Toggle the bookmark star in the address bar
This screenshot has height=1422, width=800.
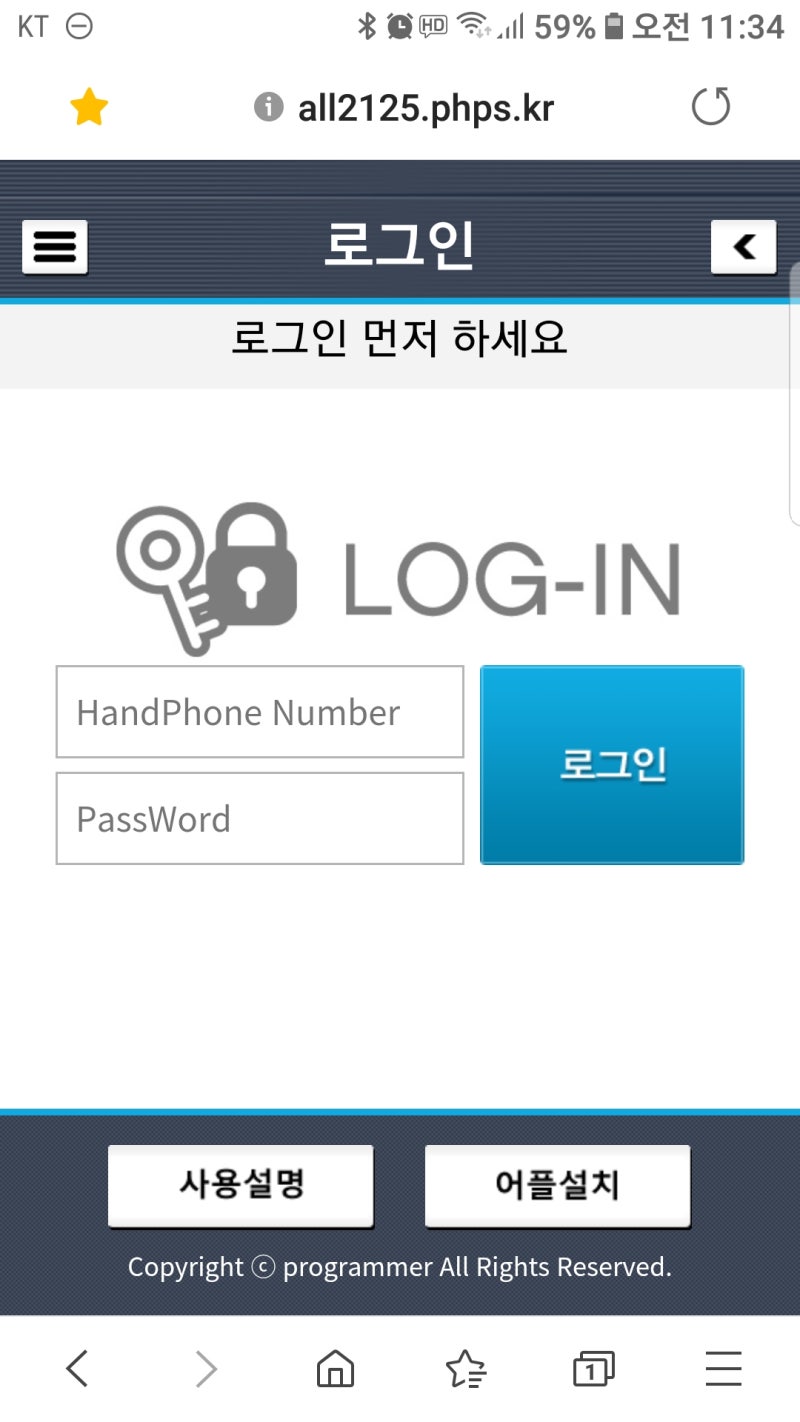(x=89, y=107)
